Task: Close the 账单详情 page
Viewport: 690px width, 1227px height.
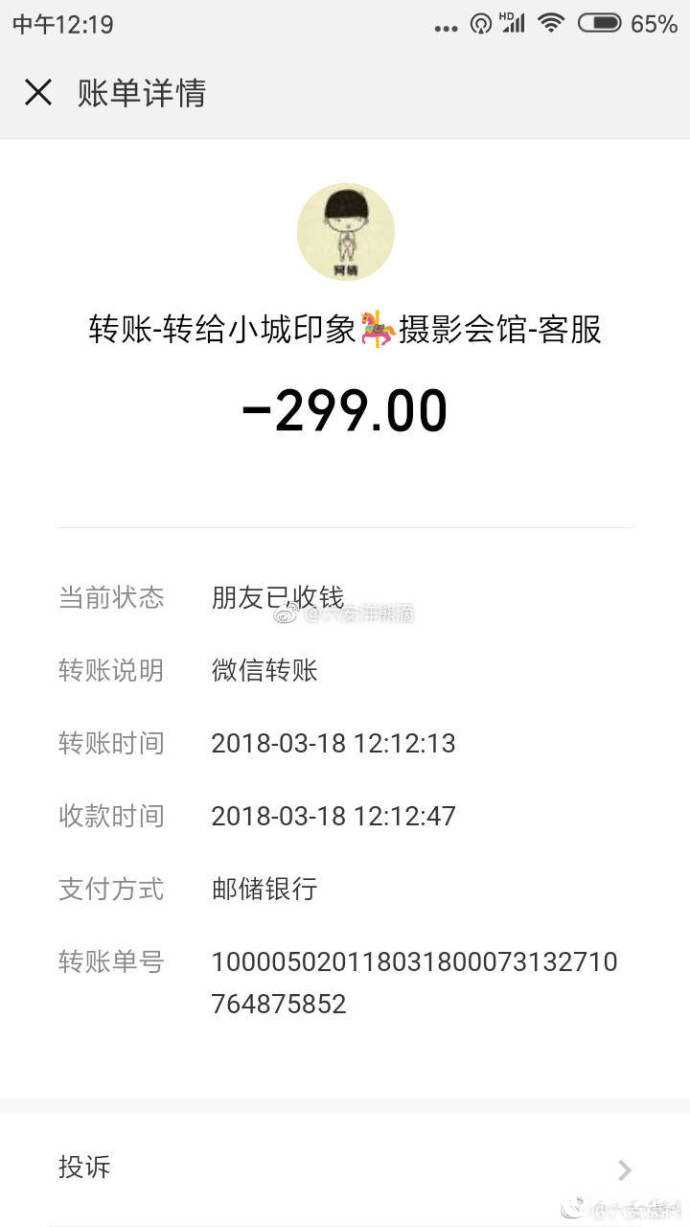Action: pyautogui.click(x=38, y=93)
